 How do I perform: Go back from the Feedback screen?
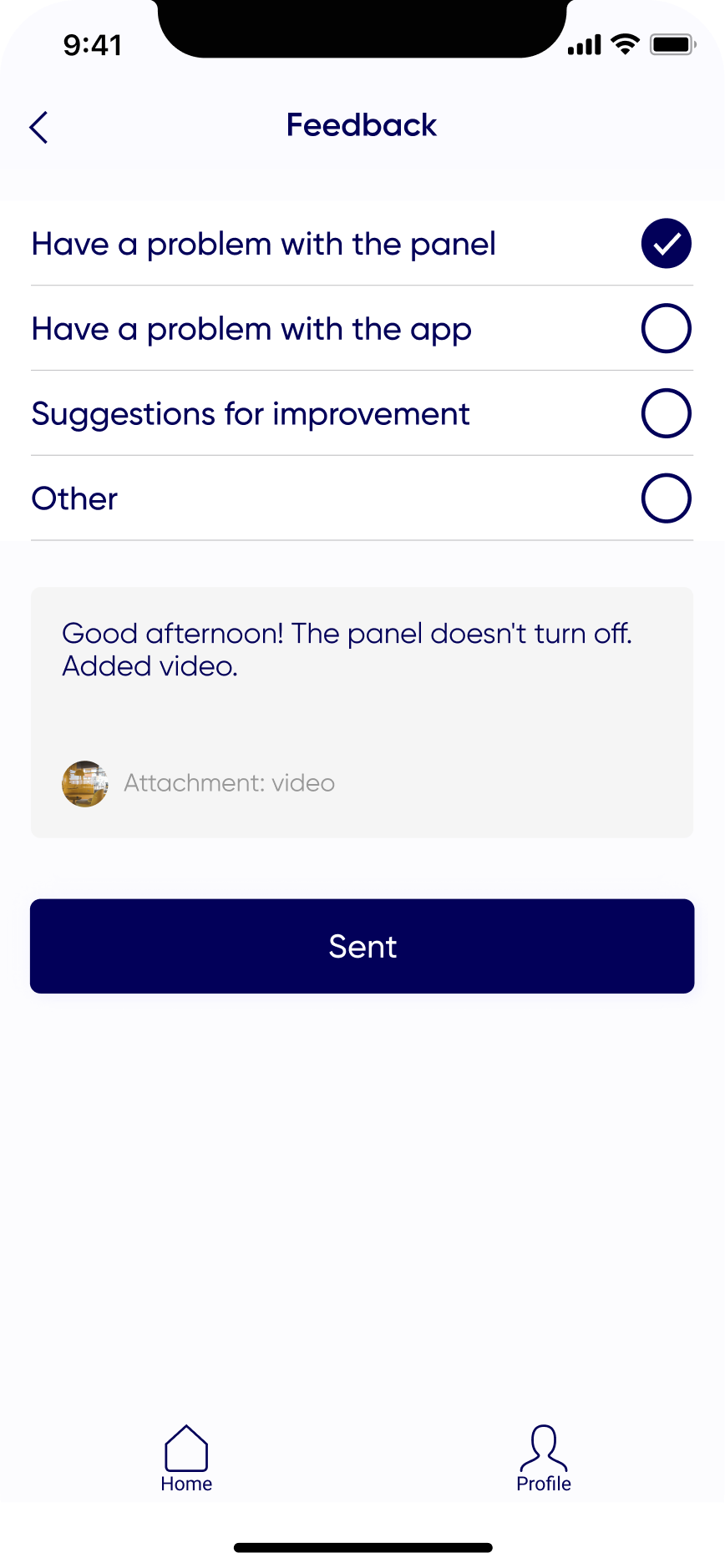(x=39, y=128)
